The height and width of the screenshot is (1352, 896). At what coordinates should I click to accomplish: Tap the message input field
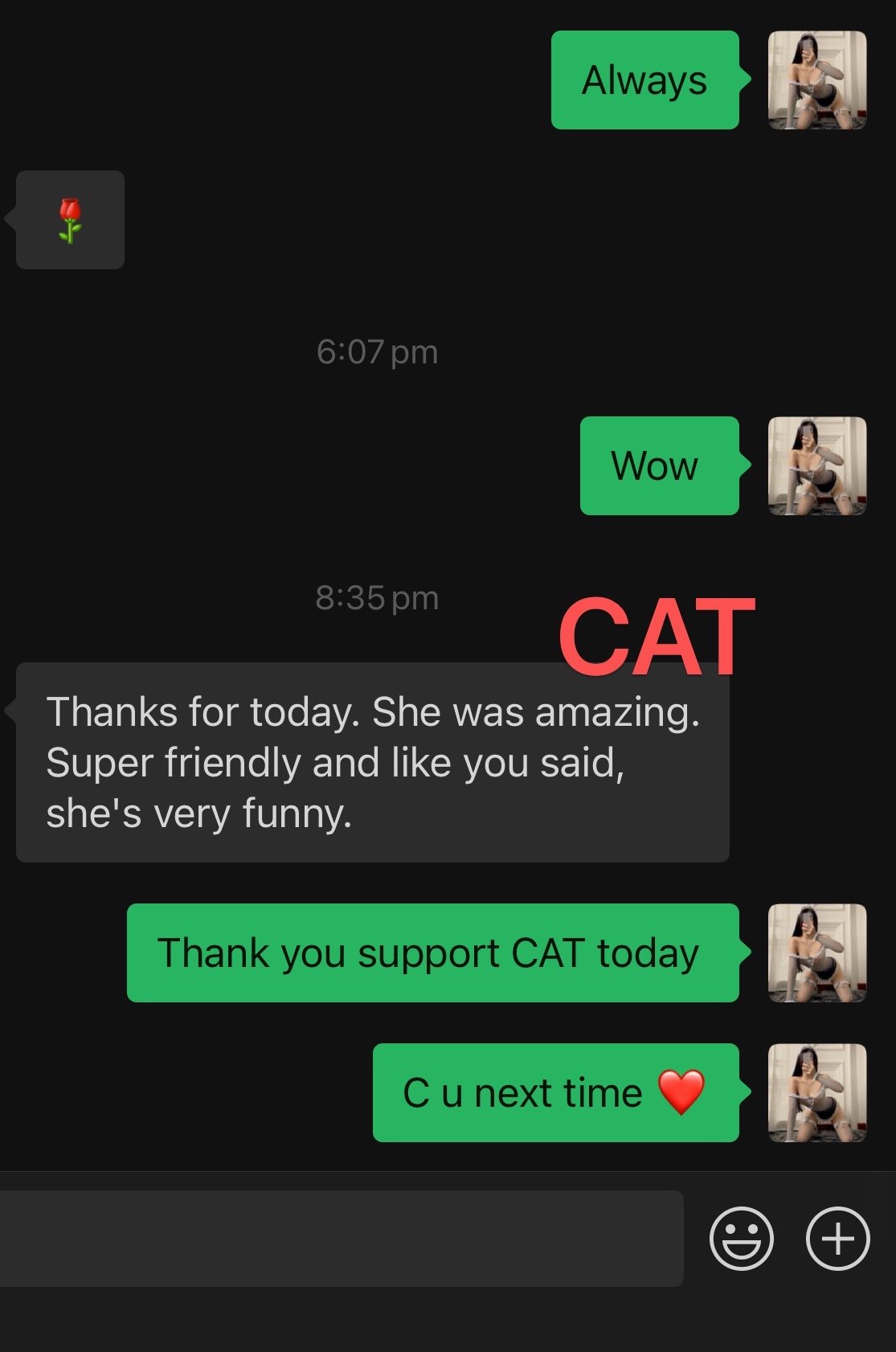(342, 1238)
